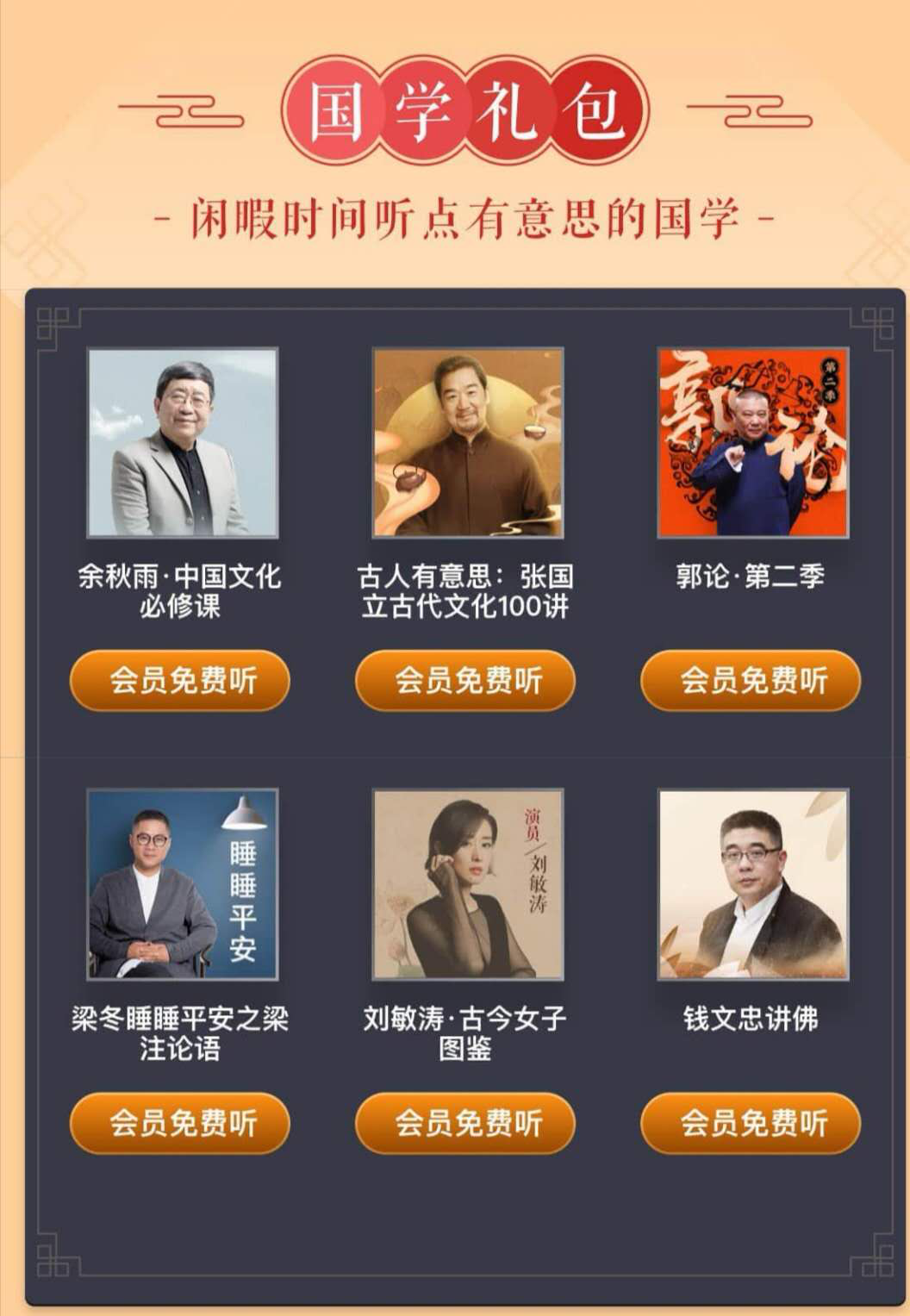This screenshot has height=1316, width=910.
Task: Open the 刘敏涛·古今女子图鉴 album cover
Action: [x=467, y=884]
